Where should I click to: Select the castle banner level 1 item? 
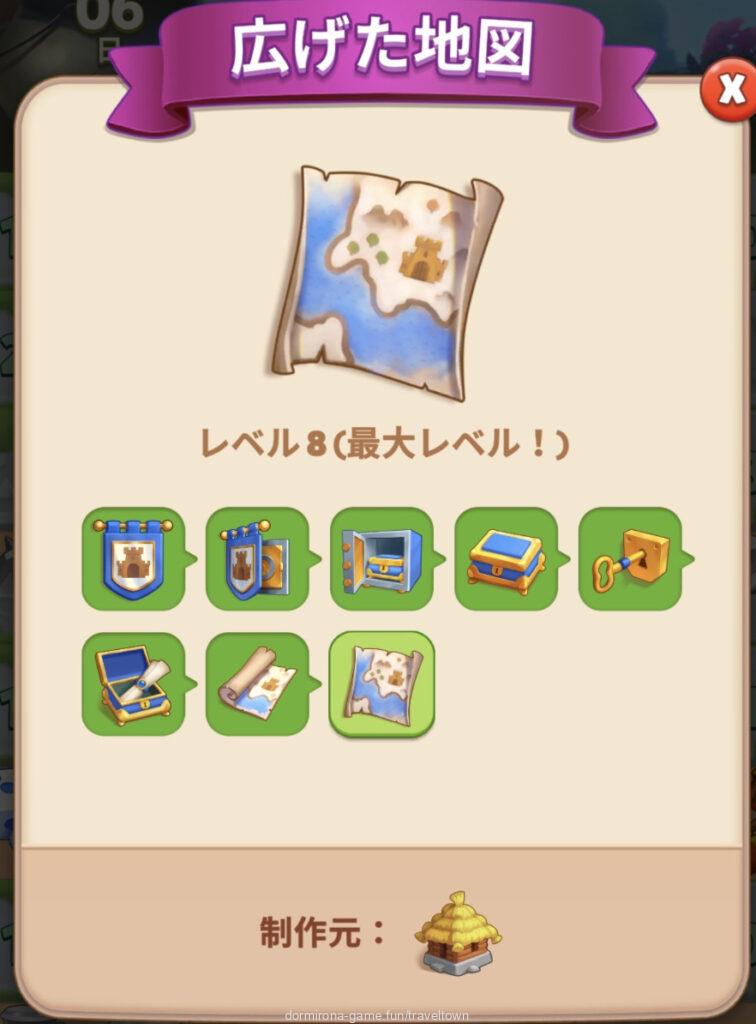tap(133, 558)
